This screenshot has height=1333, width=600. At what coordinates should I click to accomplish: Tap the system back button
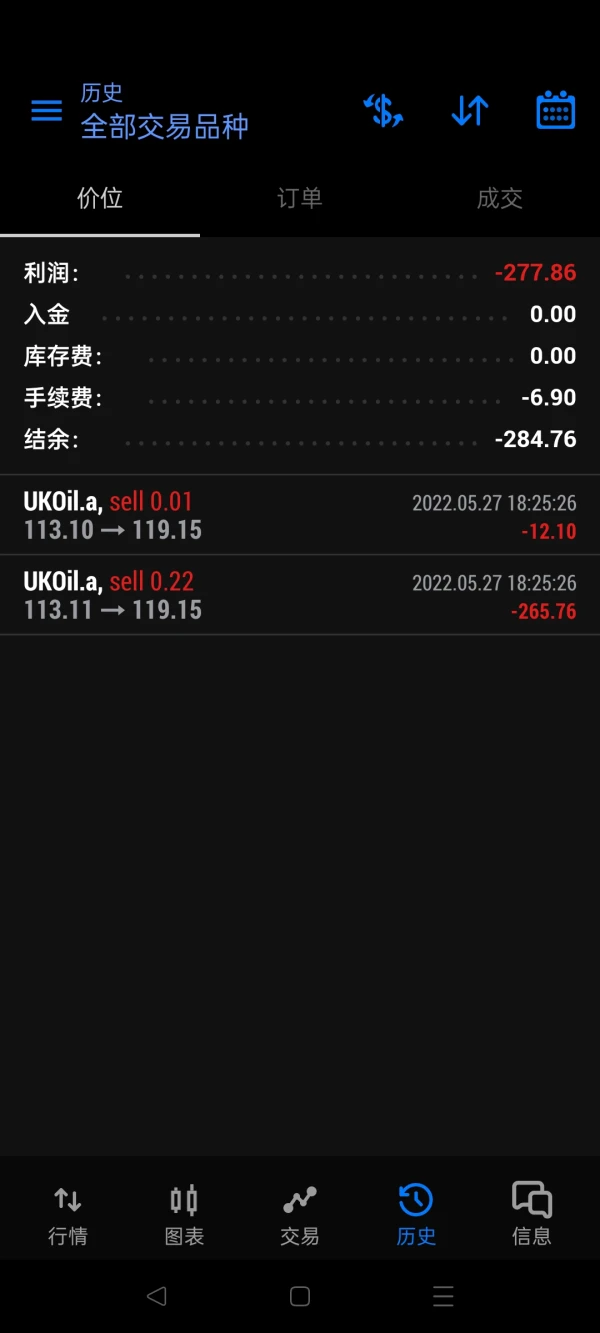pos(156,1296)
